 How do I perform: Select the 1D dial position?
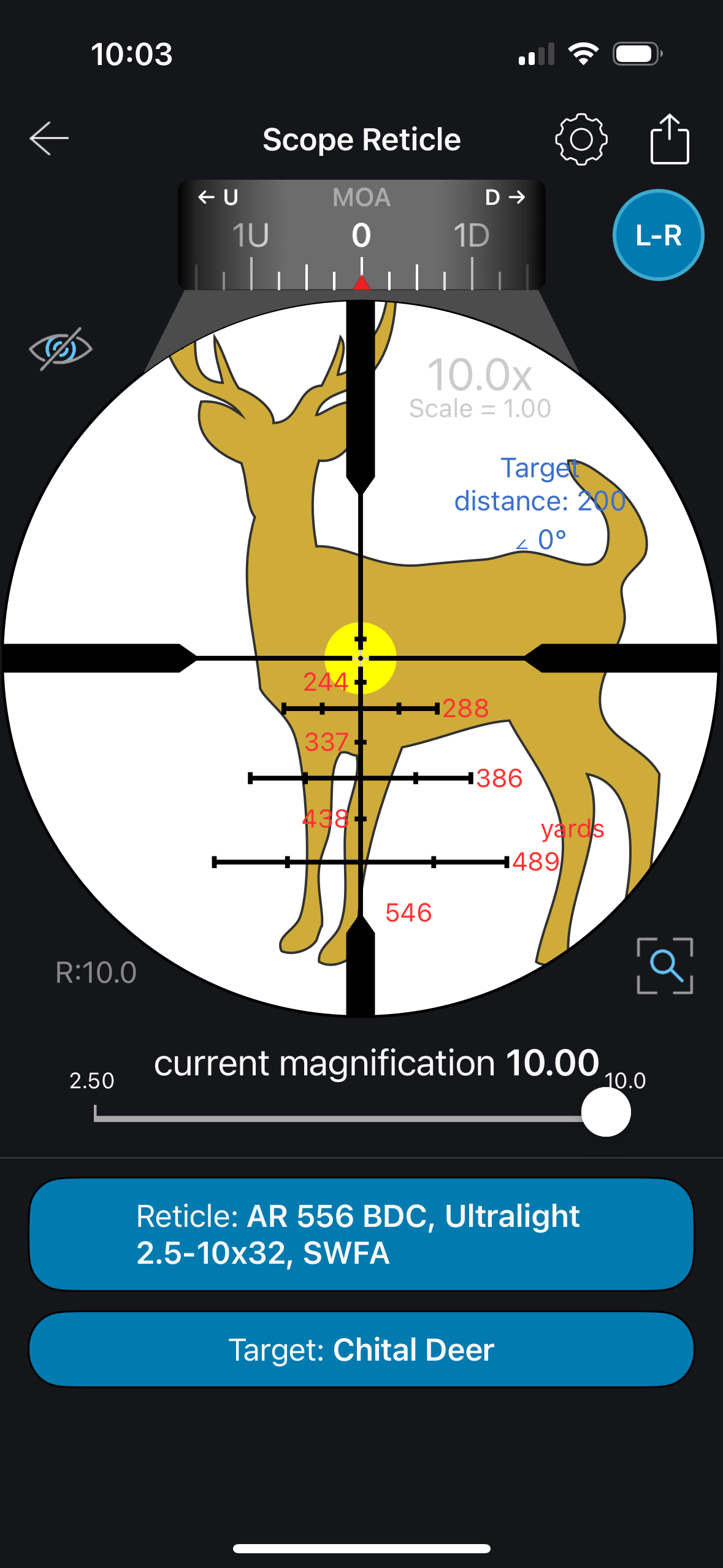472,235
